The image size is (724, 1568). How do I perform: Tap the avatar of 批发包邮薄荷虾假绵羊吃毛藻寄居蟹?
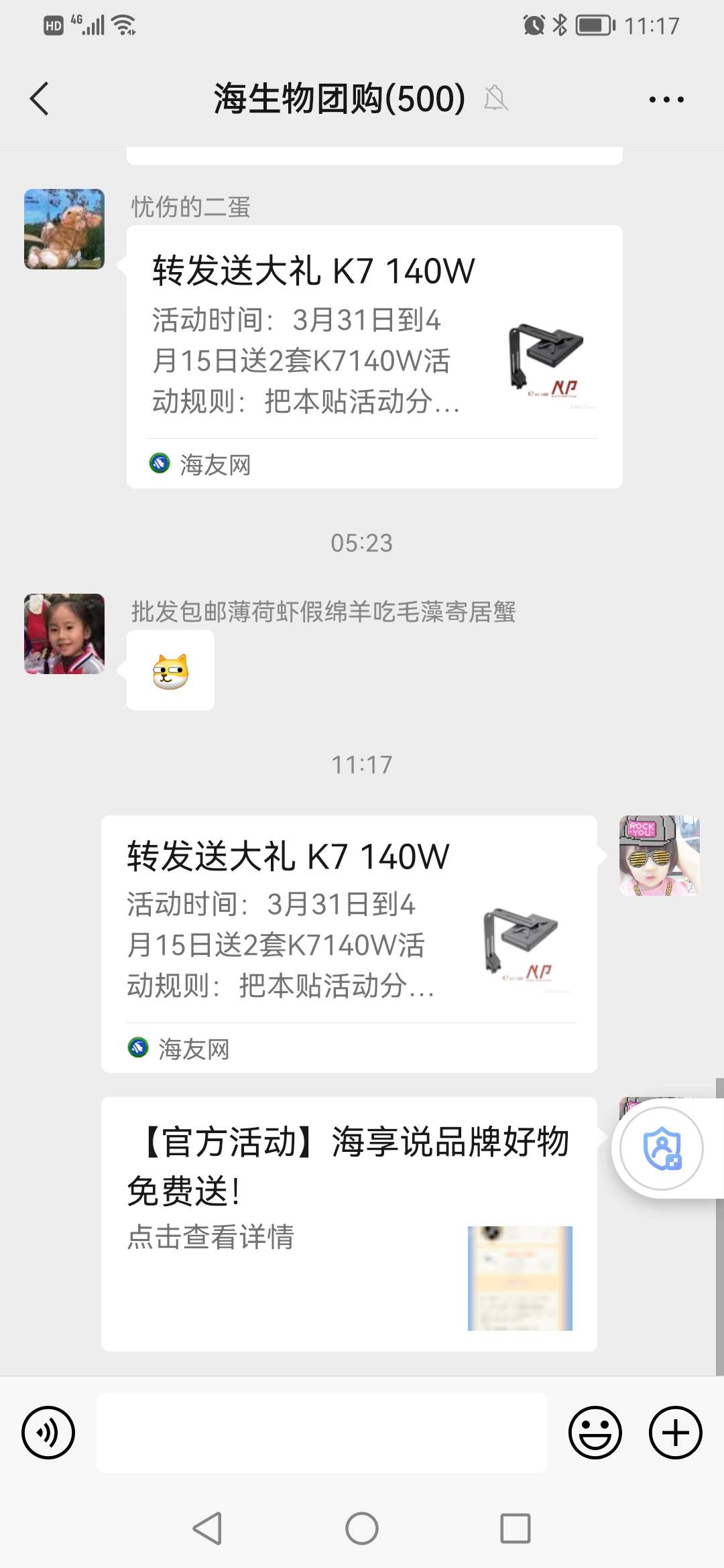pyautogui.click(x=64, y=634)
